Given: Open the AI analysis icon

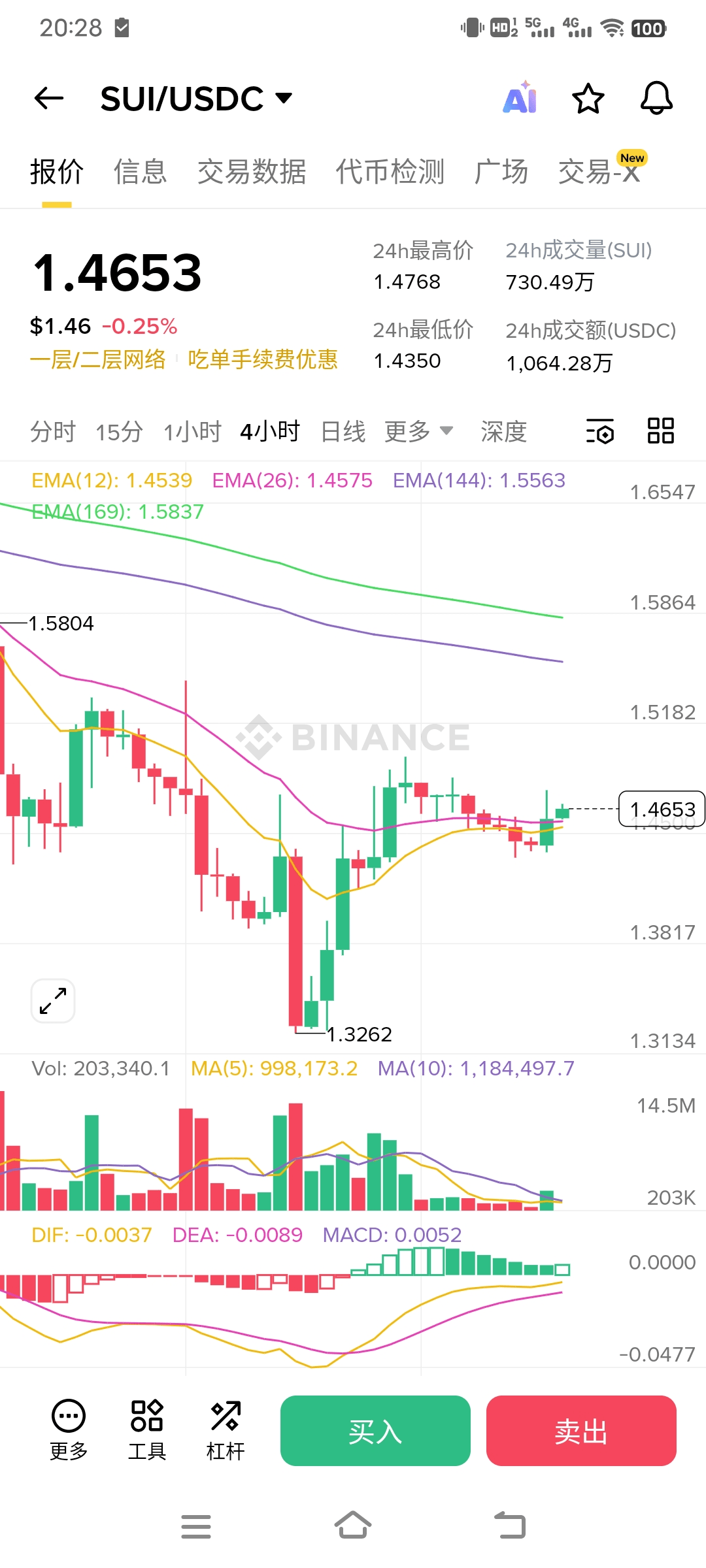Looking at the screenshot, I should pos(520,99).
